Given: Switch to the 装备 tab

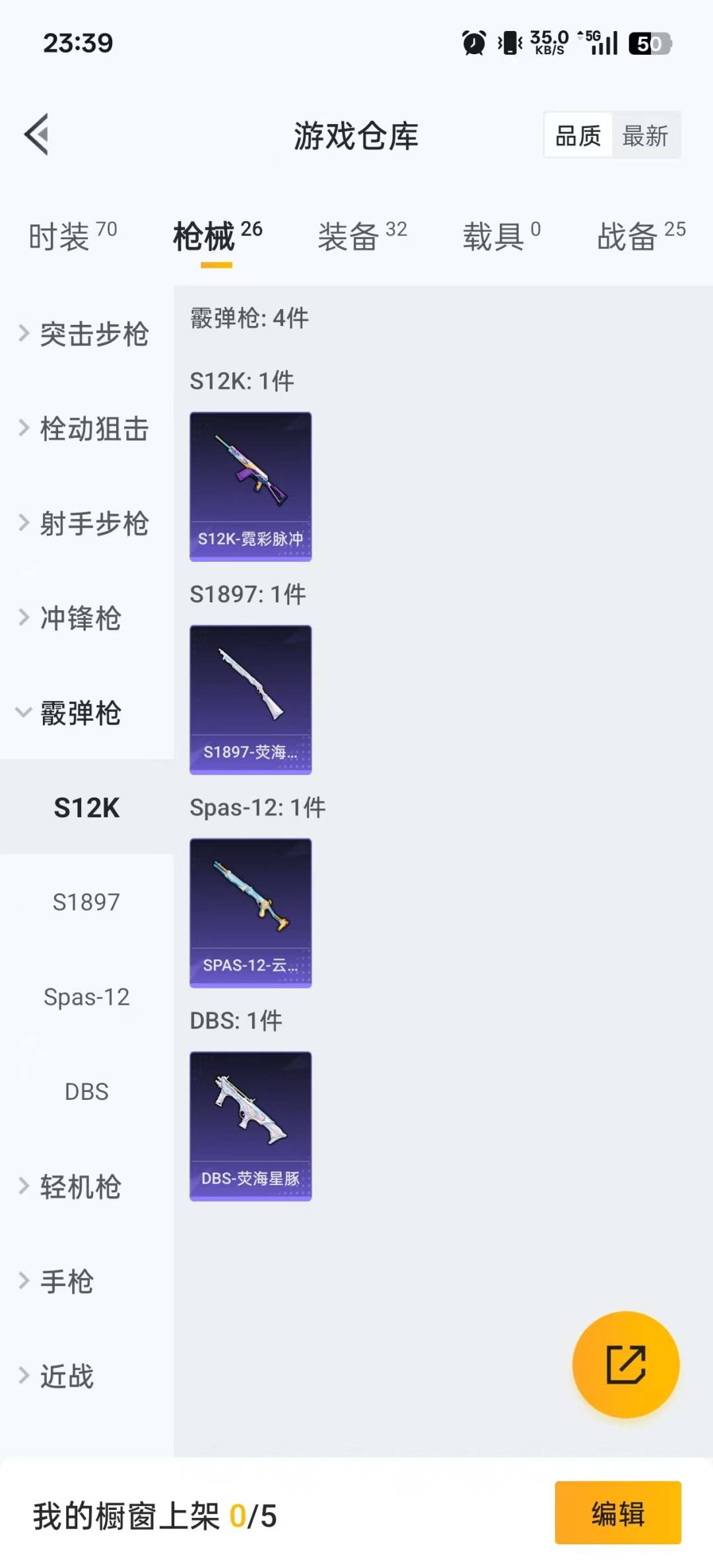Looking at the screenshot, I should 362,236.
